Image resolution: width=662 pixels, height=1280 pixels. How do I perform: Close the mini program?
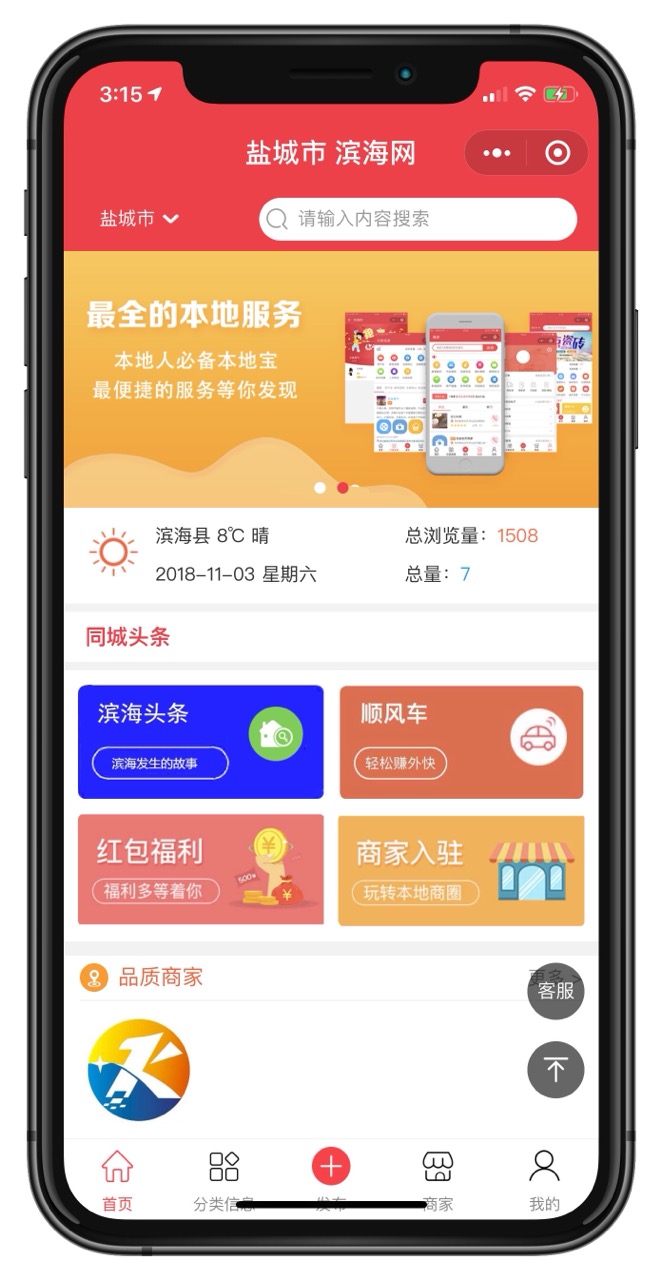coord(558,153)
